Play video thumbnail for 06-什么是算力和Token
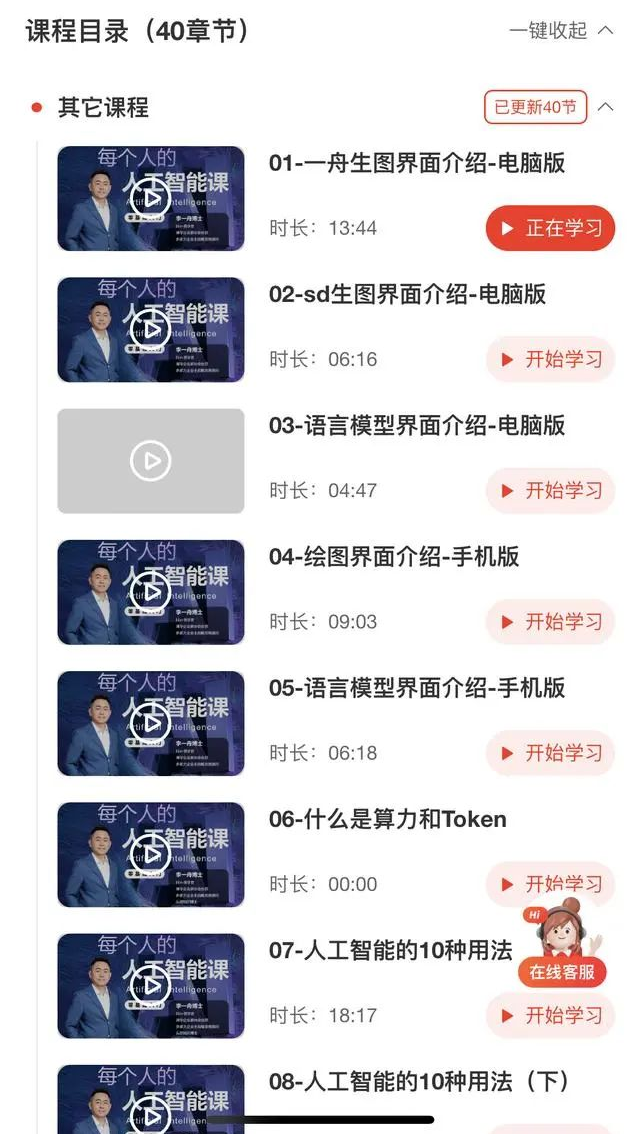640x1134 pixels. pyautogui.click(x=151, y=853)
